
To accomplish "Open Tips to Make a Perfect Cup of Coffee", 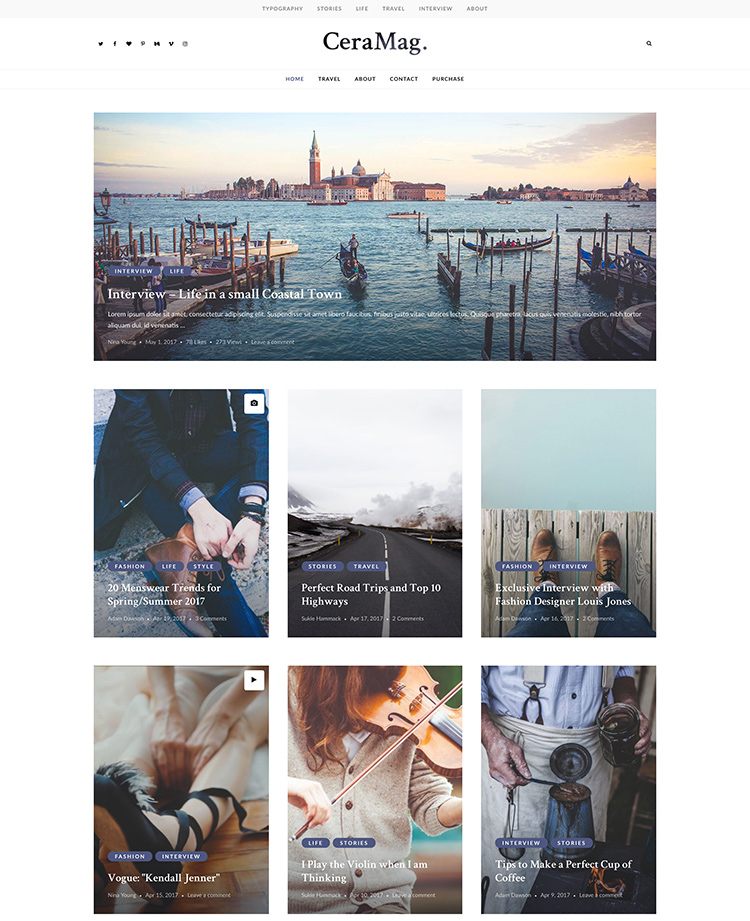I will pyautogui.click(x=563, y=870).
